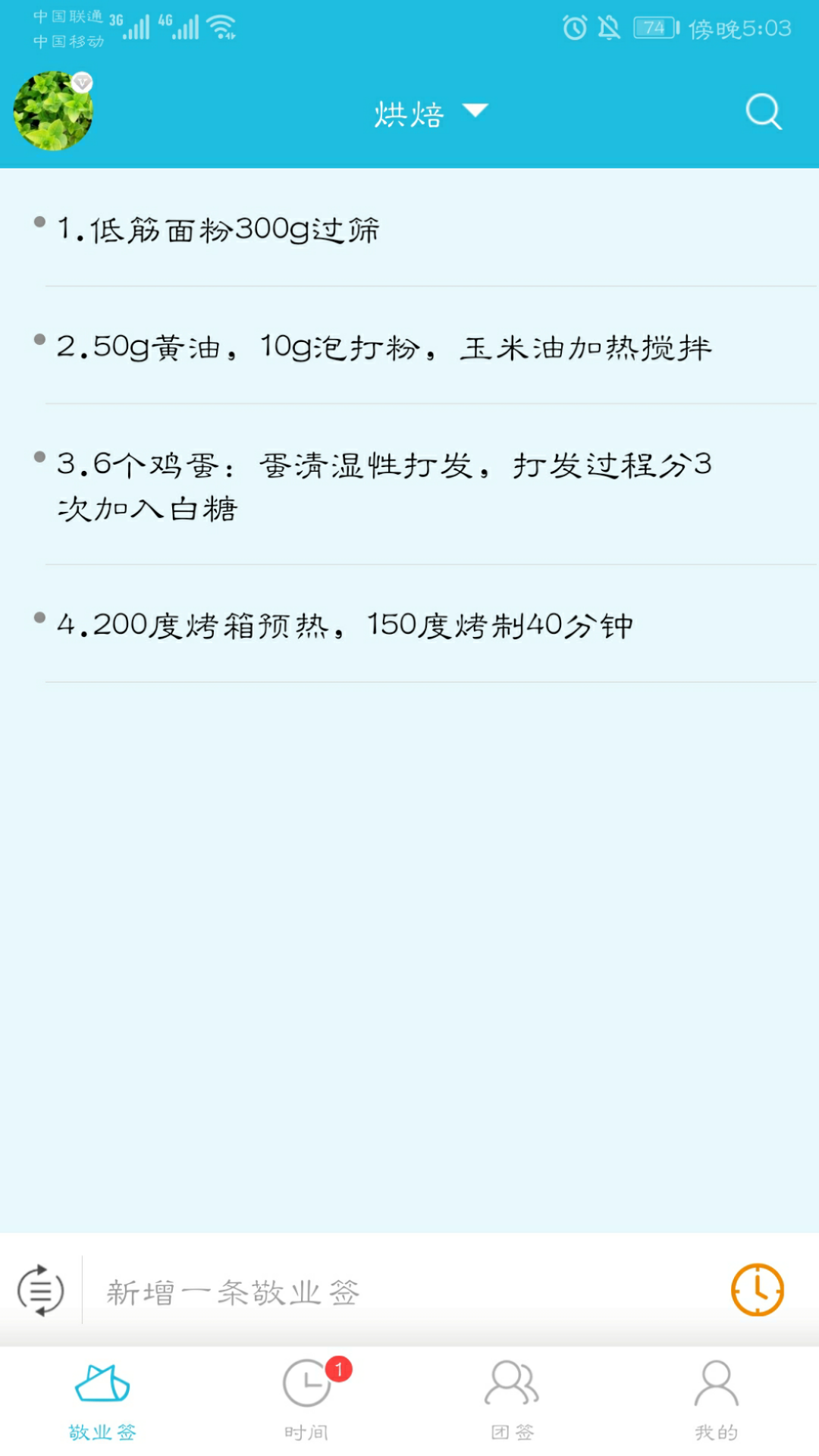Select the 敬业签 tab

pyautogui.click(x=102, y=1400)
